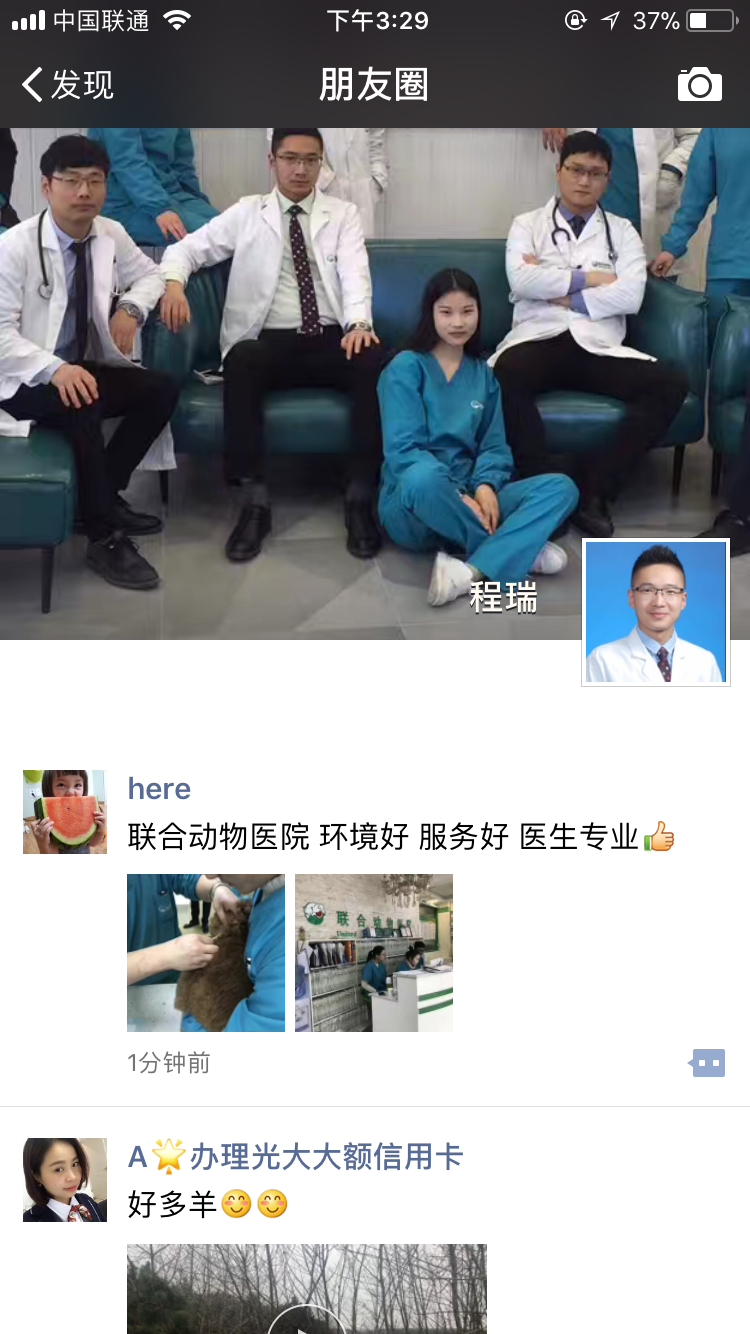Screen dimensions: 750x1334
Task: View the photo of the brown pet being treated
Action: click(206, 952)
